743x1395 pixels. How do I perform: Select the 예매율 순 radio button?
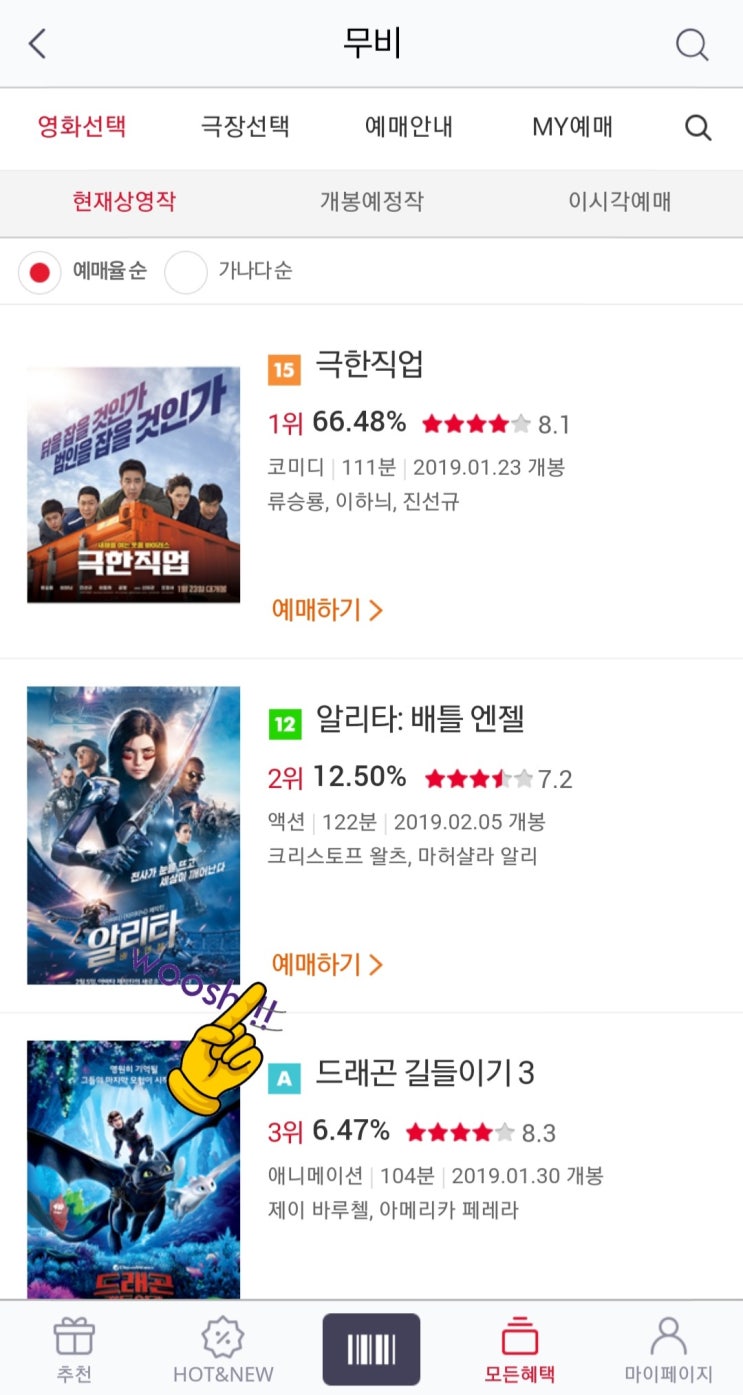pos(40,272)
